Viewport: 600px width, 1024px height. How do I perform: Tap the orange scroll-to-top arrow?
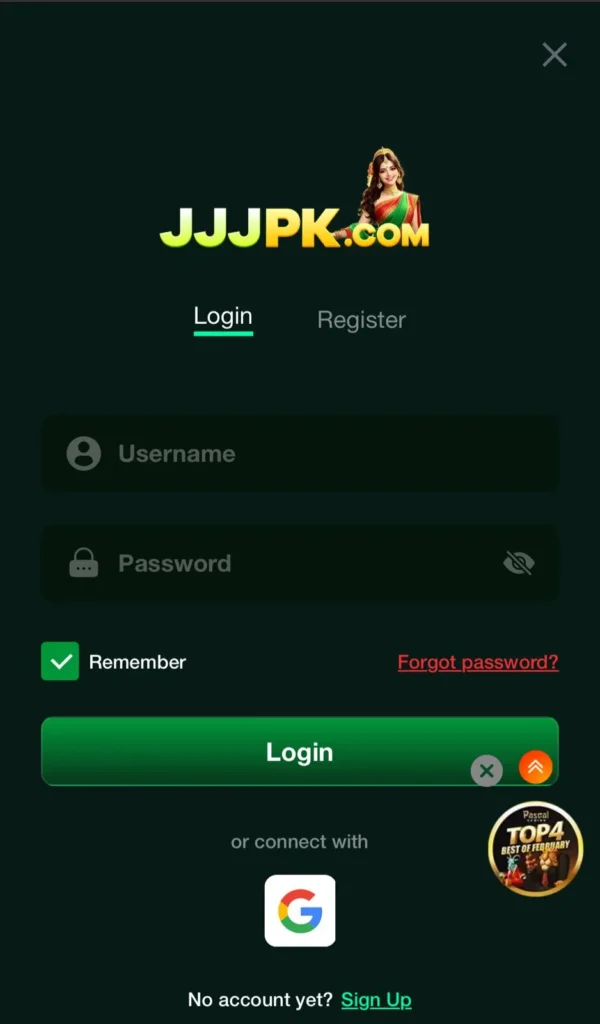pyautogui.click(x=536, y=767)
